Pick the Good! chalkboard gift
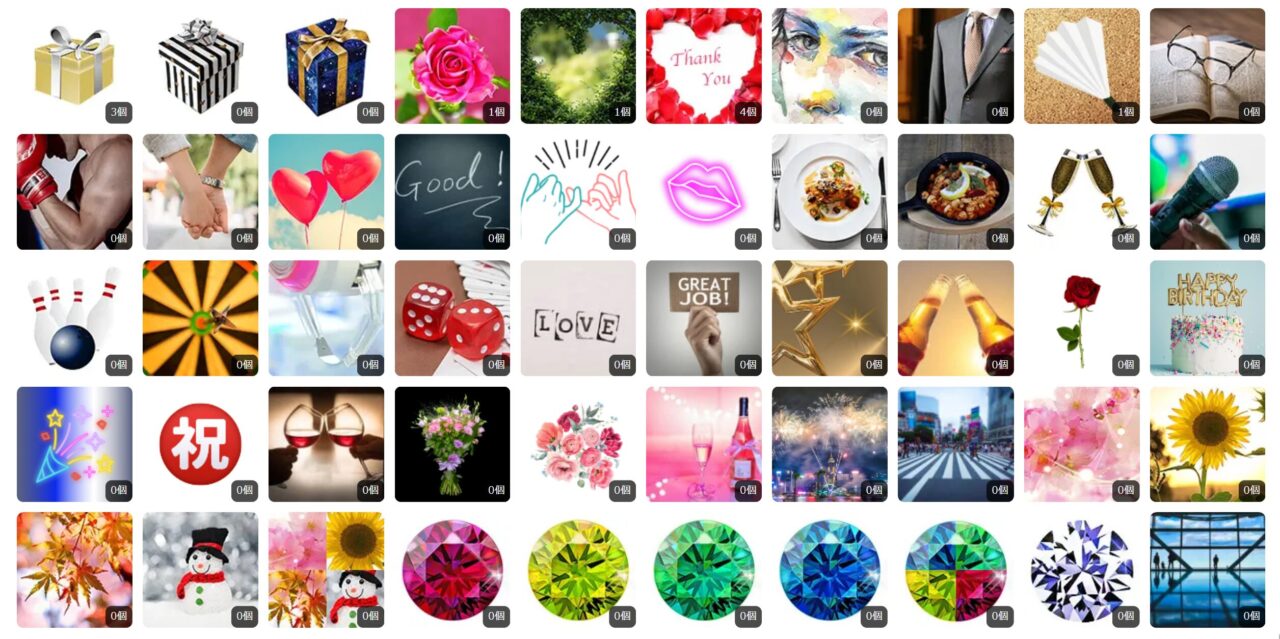This screenshot has height=639, width=1280. pos(452,192)
